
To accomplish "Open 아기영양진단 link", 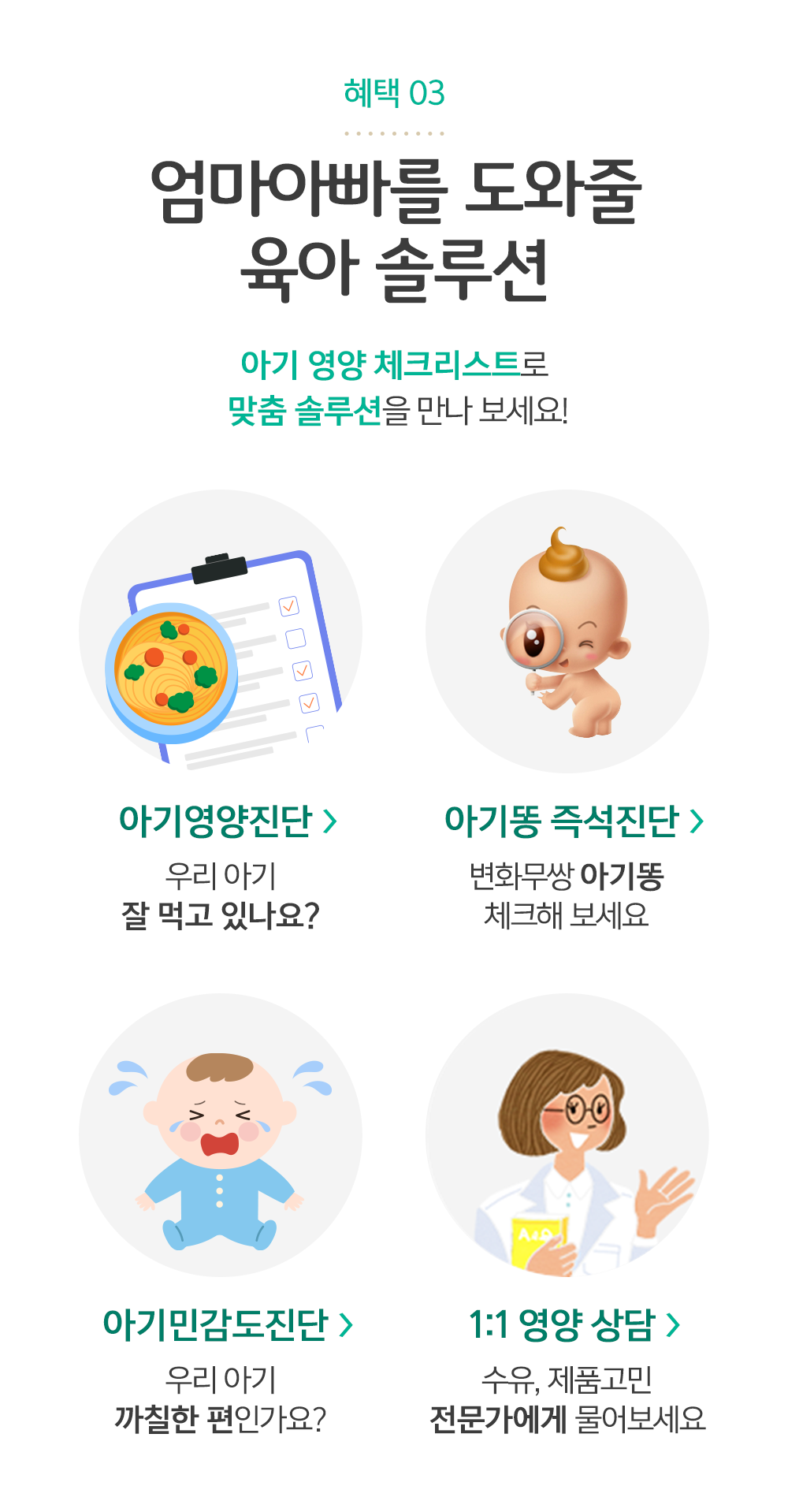I will (x=227, y=821).
